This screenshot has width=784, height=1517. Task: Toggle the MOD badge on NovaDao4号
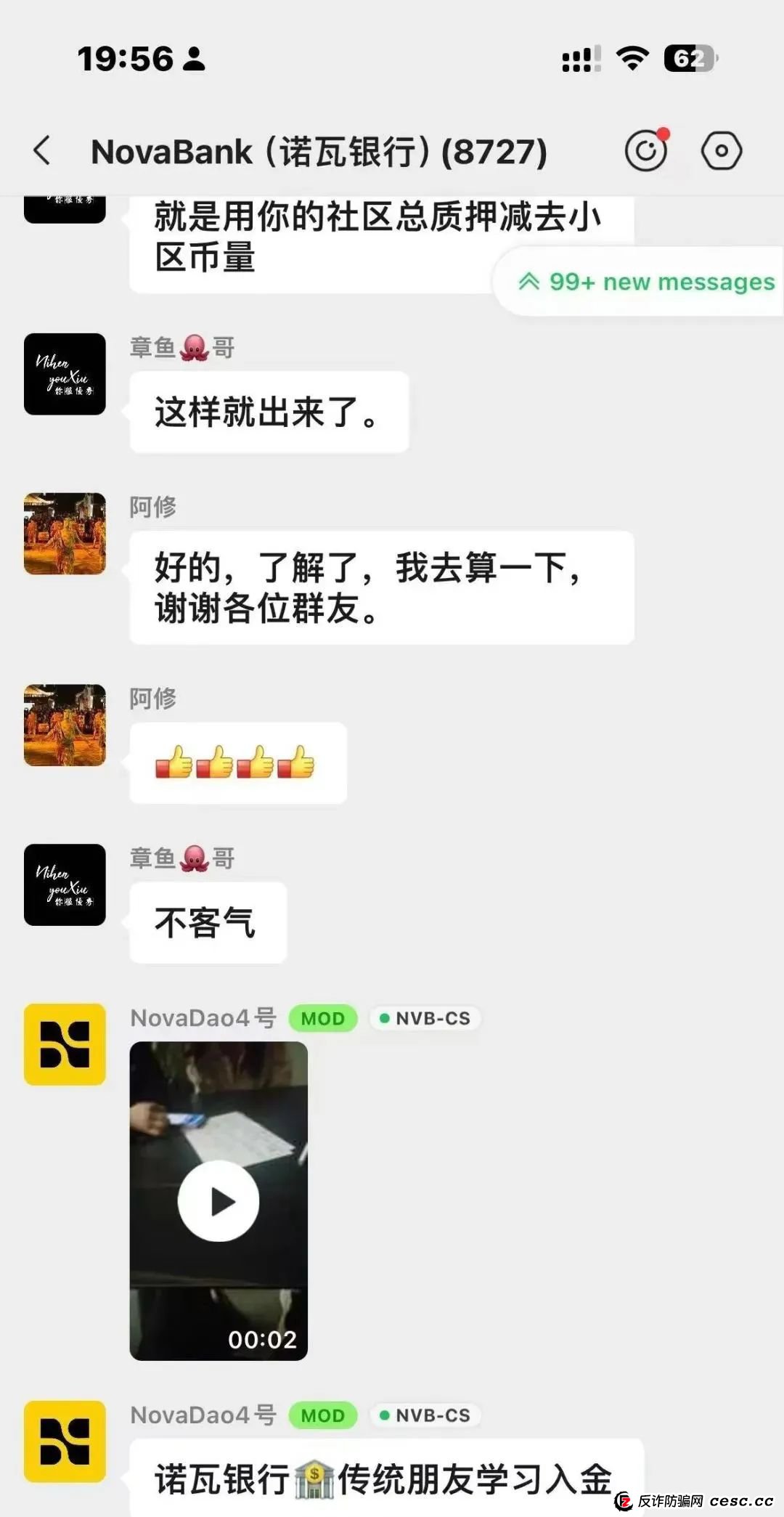pyautogui.click(x=322, y=1018)
